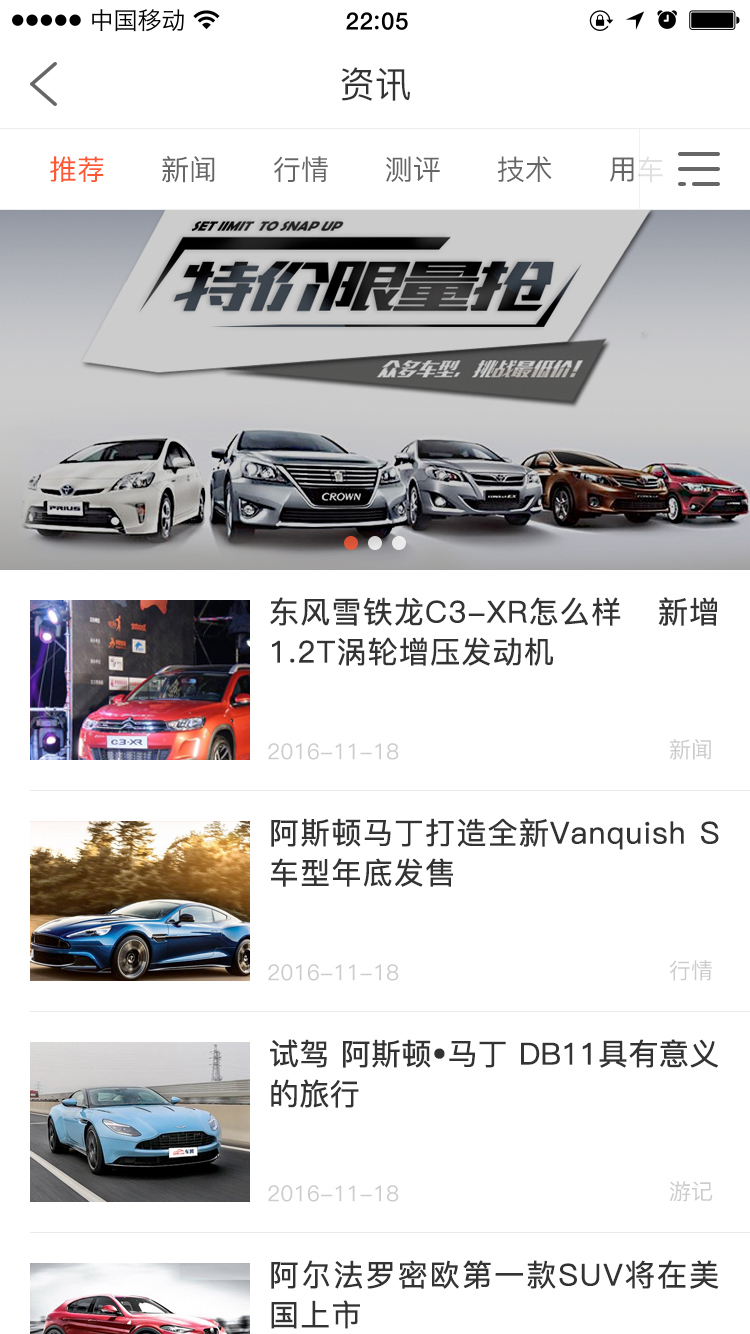Tap the third carousel pagination dot

click(398, 543)
